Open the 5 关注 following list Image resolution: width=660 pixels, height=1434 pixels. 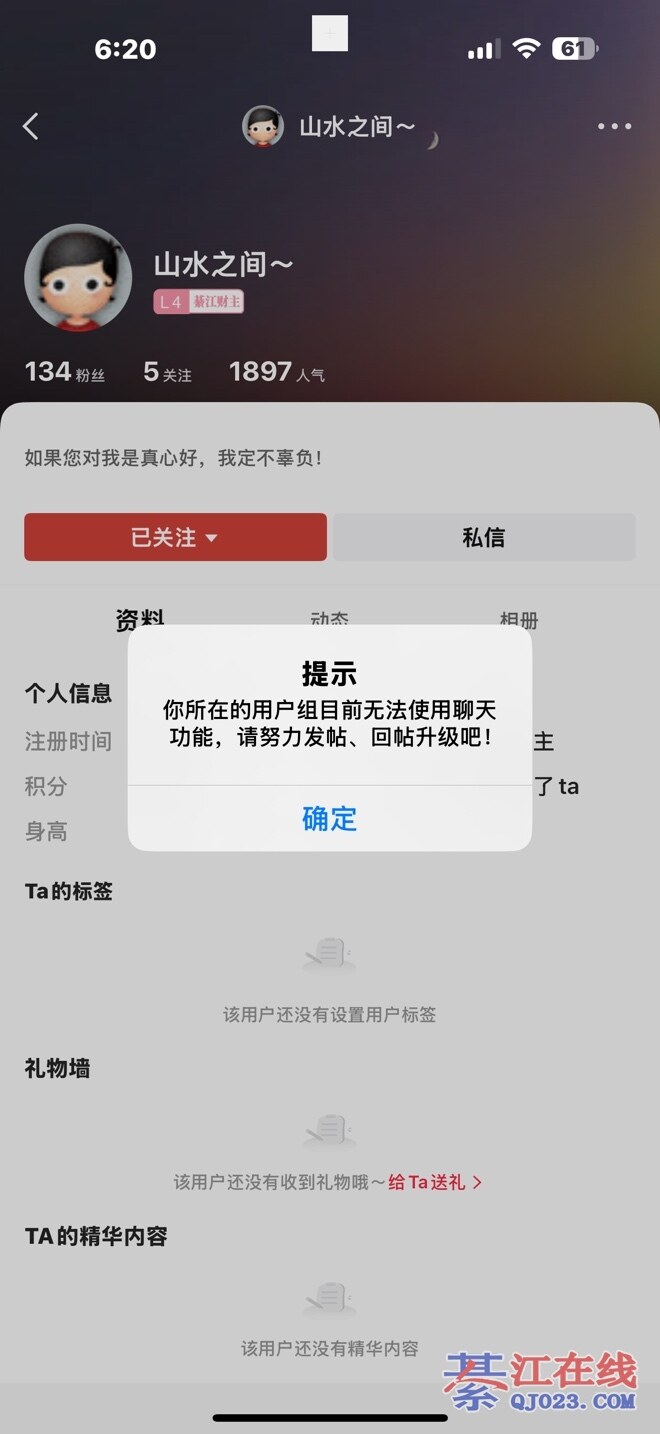167,372
